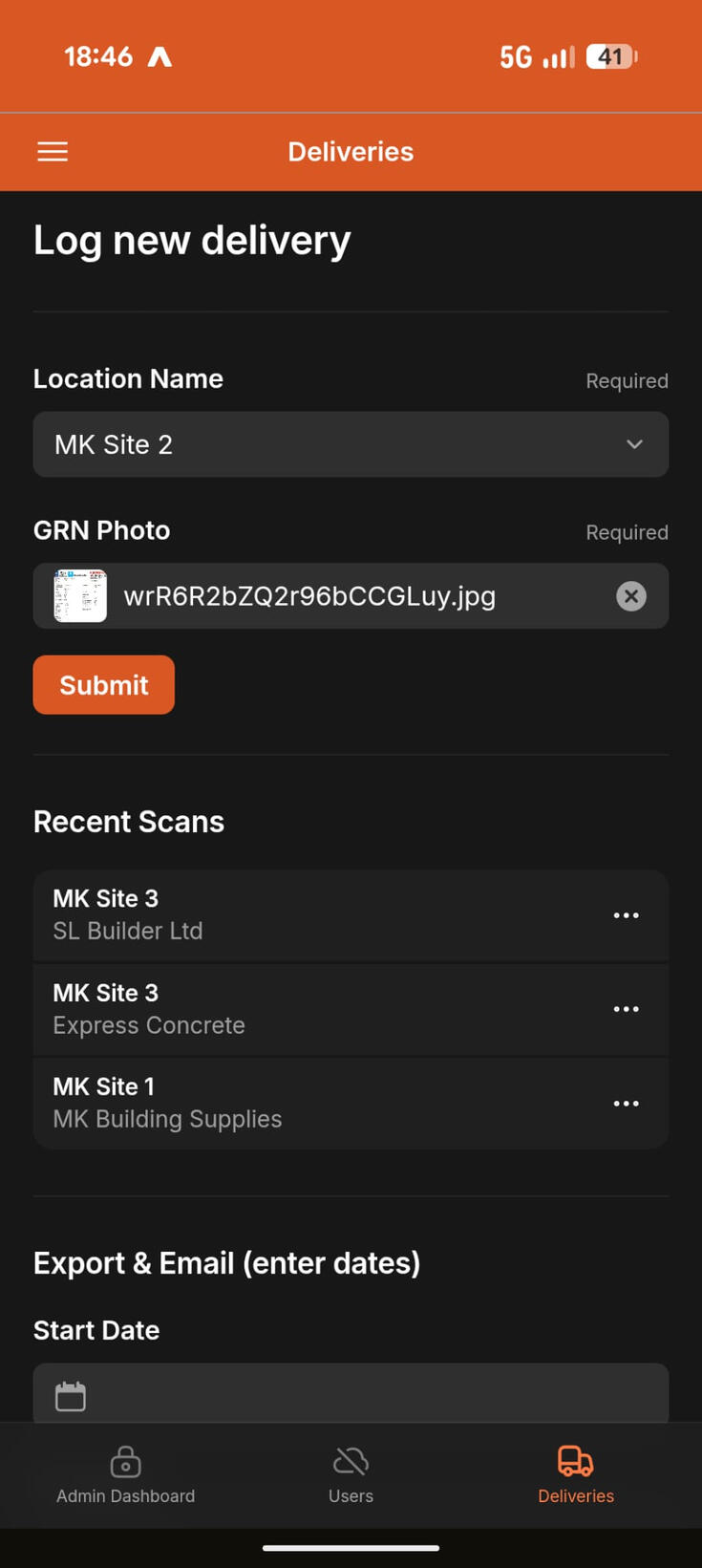Open the SL Builder Ltd scan
The image size is (702, 1568).
click(x=287, y=914)
